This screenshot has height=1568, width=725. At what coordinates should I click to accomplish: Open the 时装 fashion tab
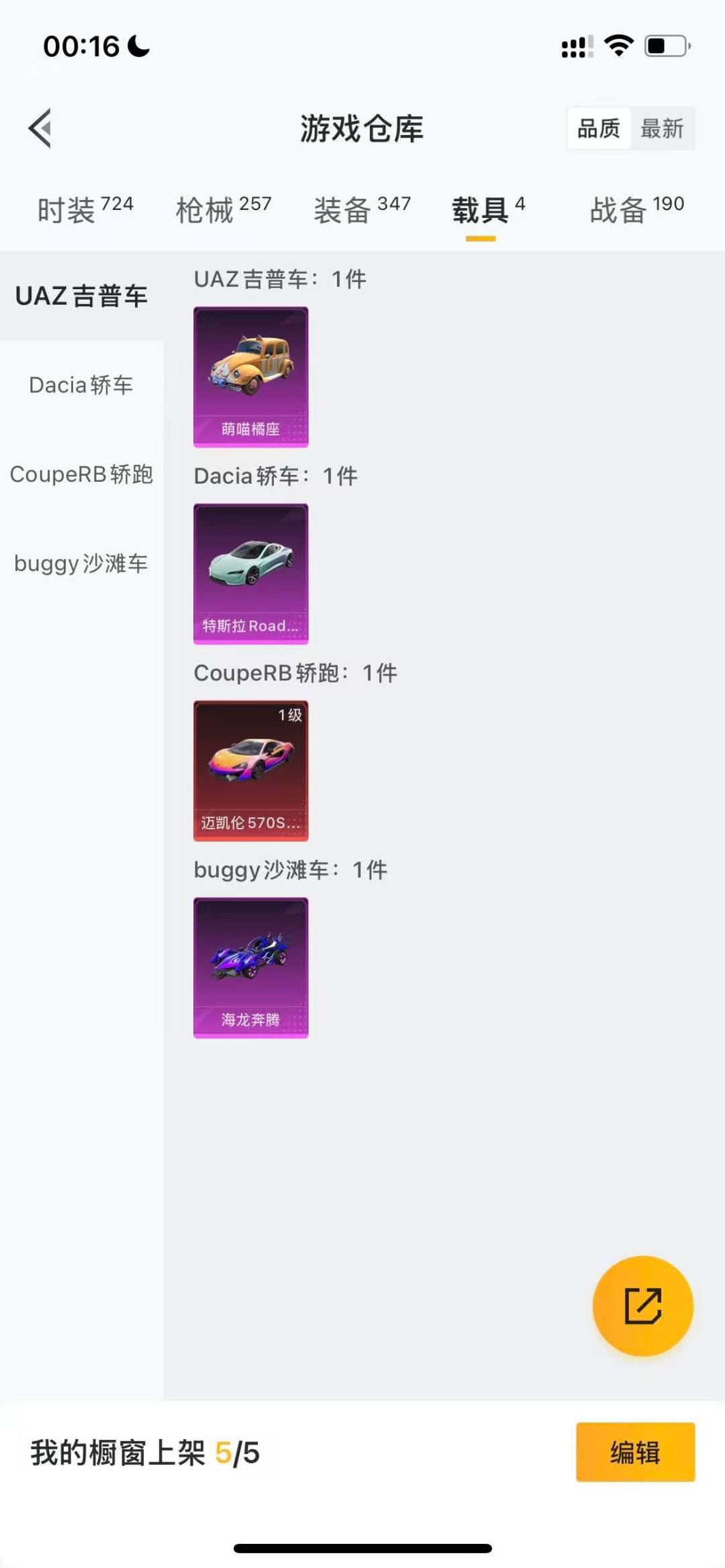[81, 209]
